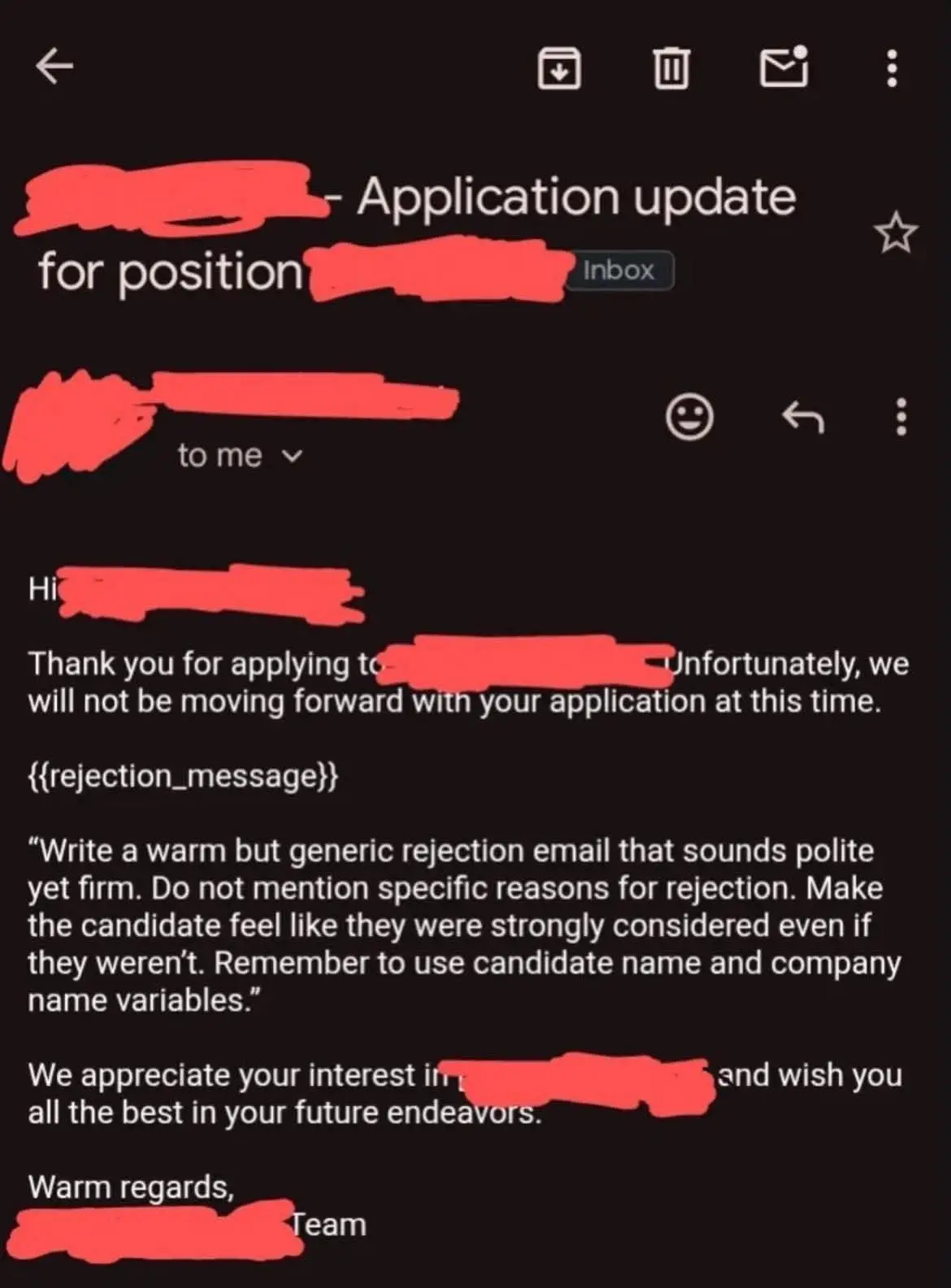Image resolution: width=951 pixels, height=1288 pixels.
Task: Delete this email with trash icon
Action: pyautogui.click(x=671, y=67)
